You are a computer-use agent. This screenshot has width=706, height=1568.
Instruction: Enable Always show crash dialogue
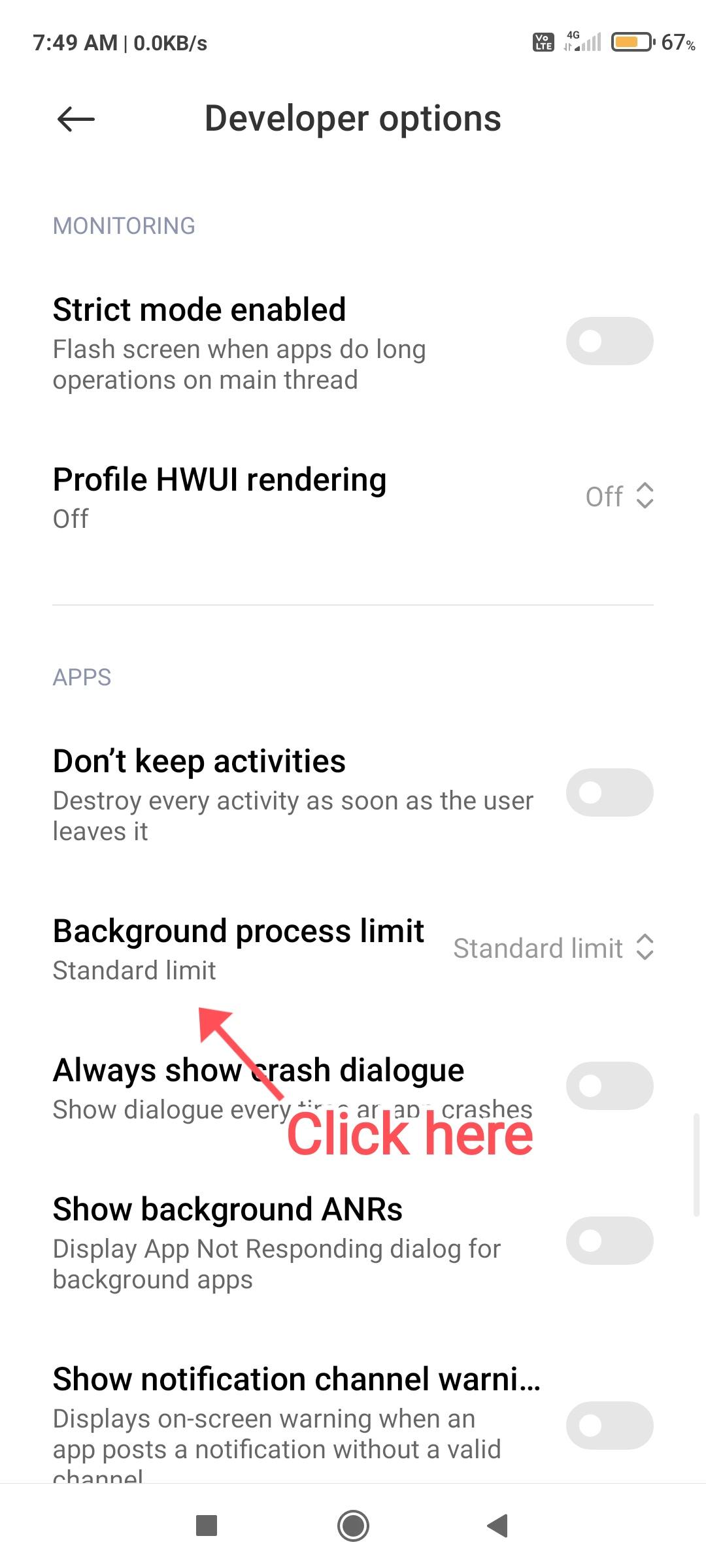click(x=609, y=1085)
